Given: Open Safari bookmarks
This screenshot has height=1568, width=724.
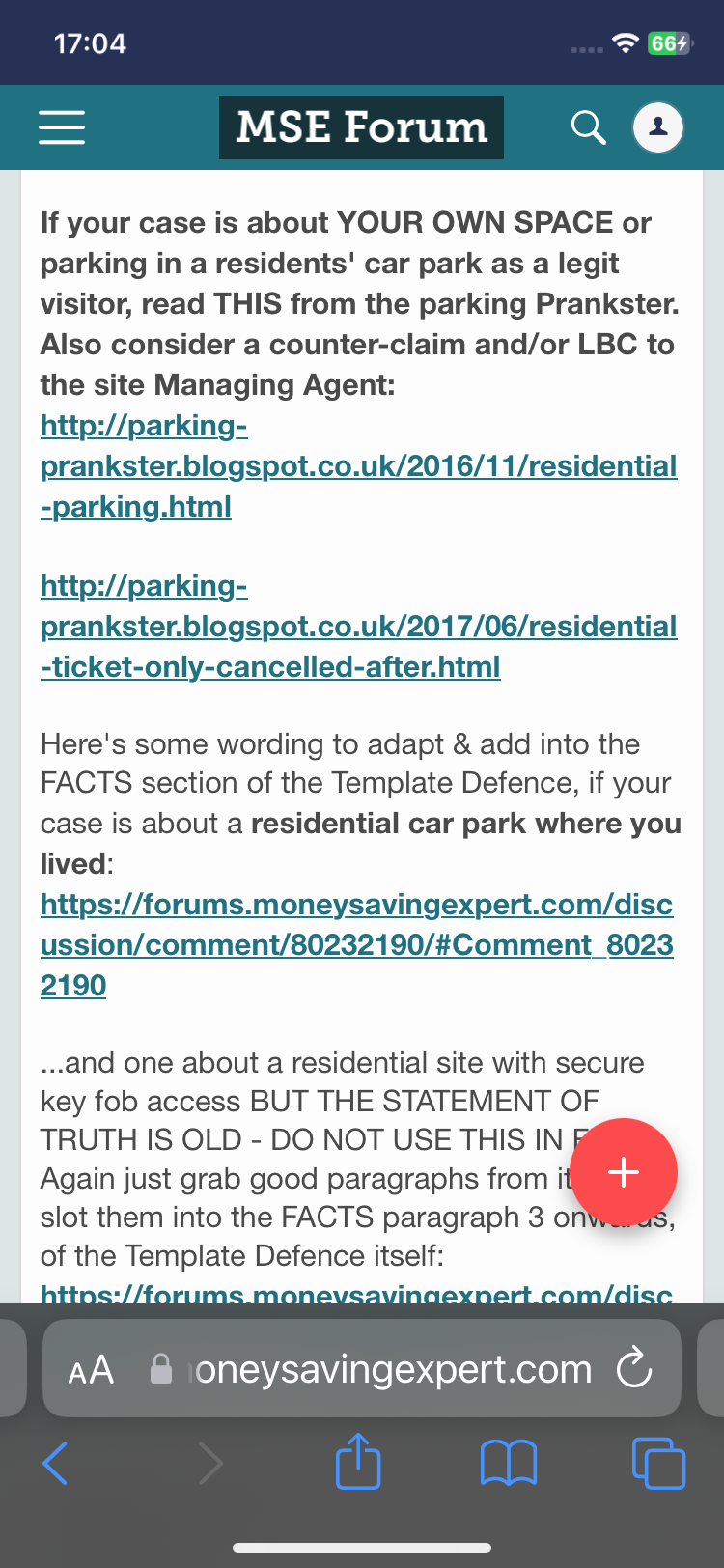Looking at the screenshot, I should (x=509, y=1463).
